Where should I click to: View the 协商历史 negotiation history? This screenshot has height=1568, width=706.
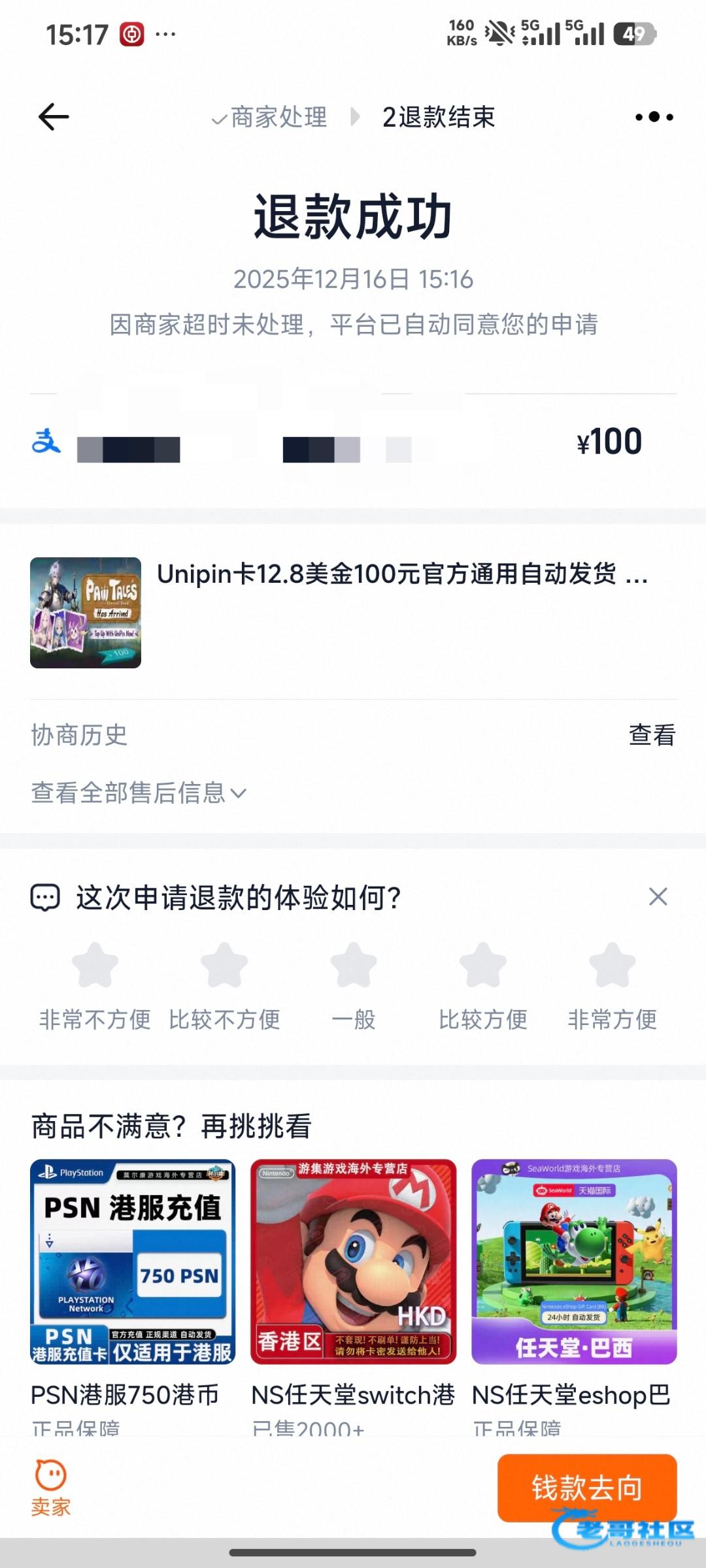click(651, 735)
